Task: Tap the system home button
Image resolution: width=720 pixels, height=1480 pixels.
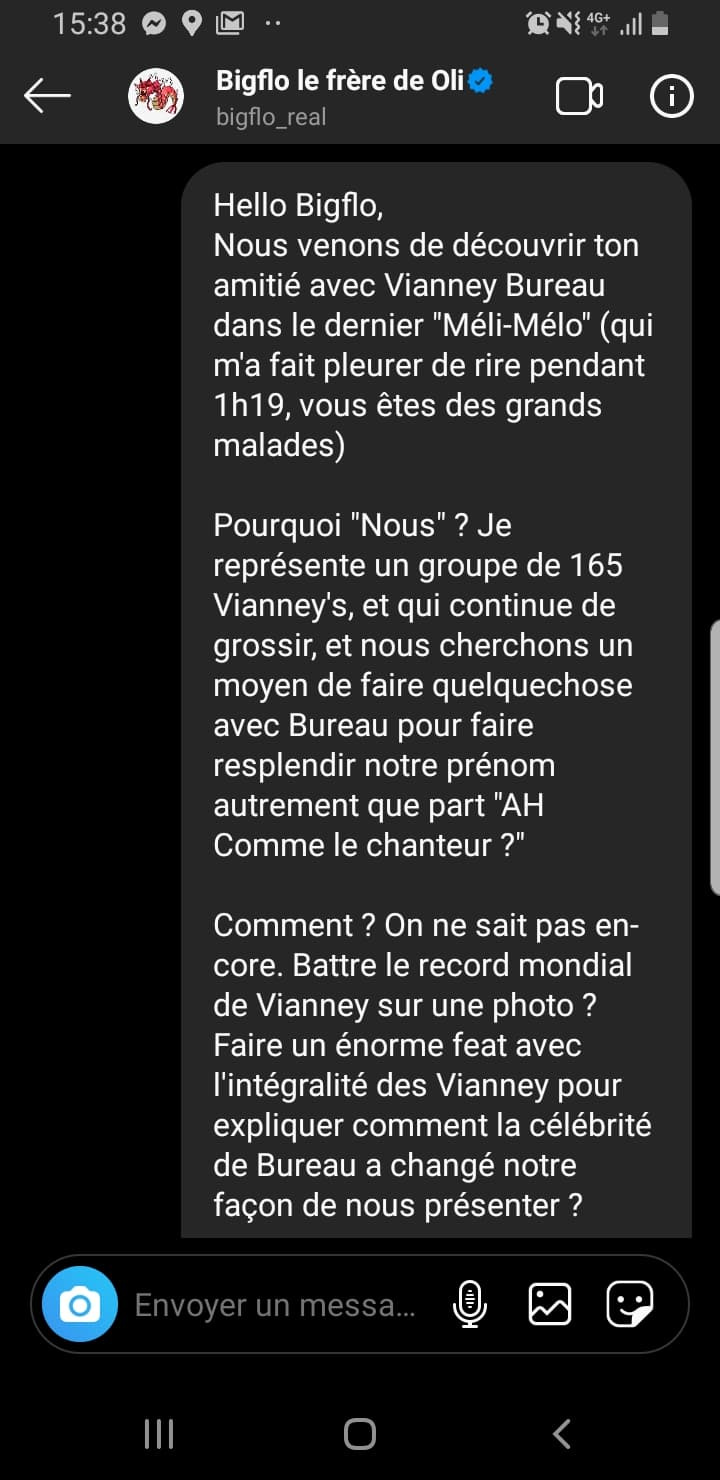Action: point(360,1434)
